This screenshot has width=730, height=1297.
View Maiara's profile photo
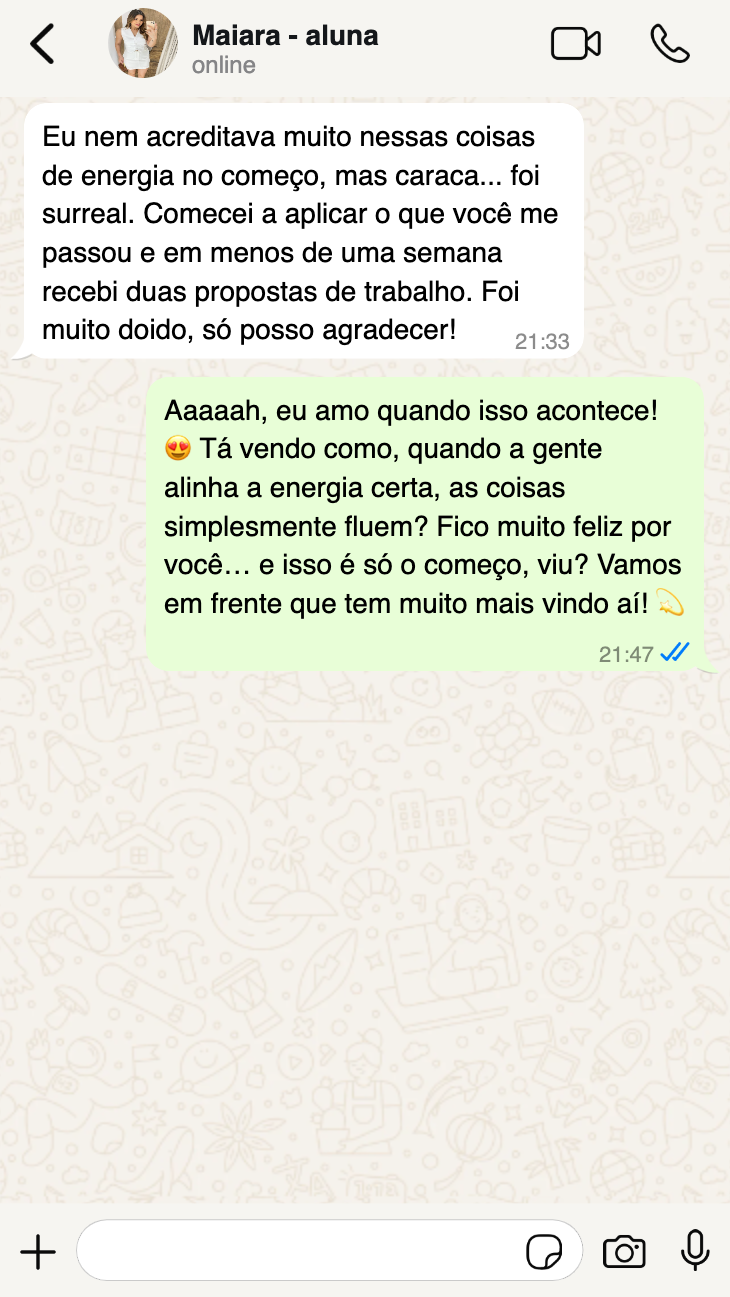[142, 45]
